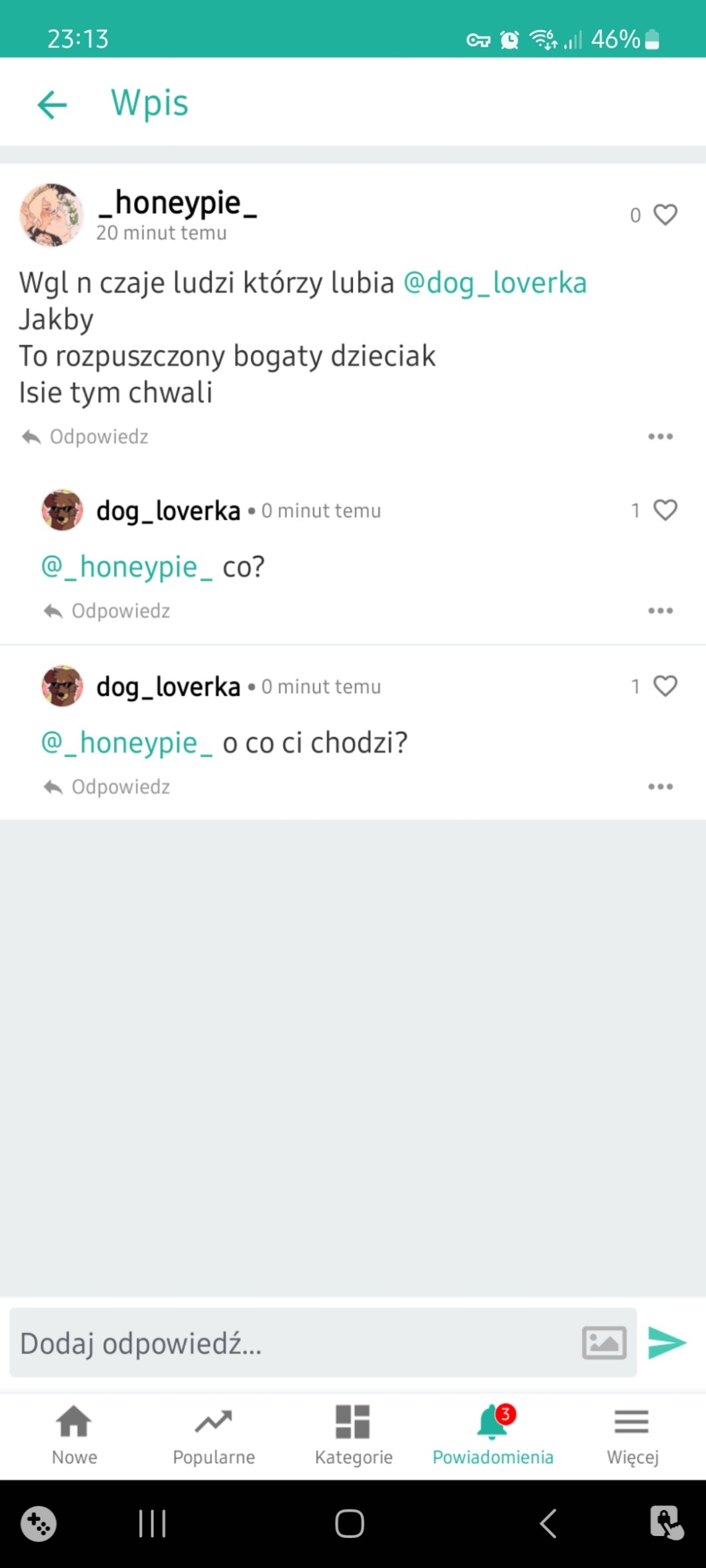The height and width of the screenshot is (1568, 706).
Task: Reply to _honeypie_'s original post
Action: pos(85,437)
